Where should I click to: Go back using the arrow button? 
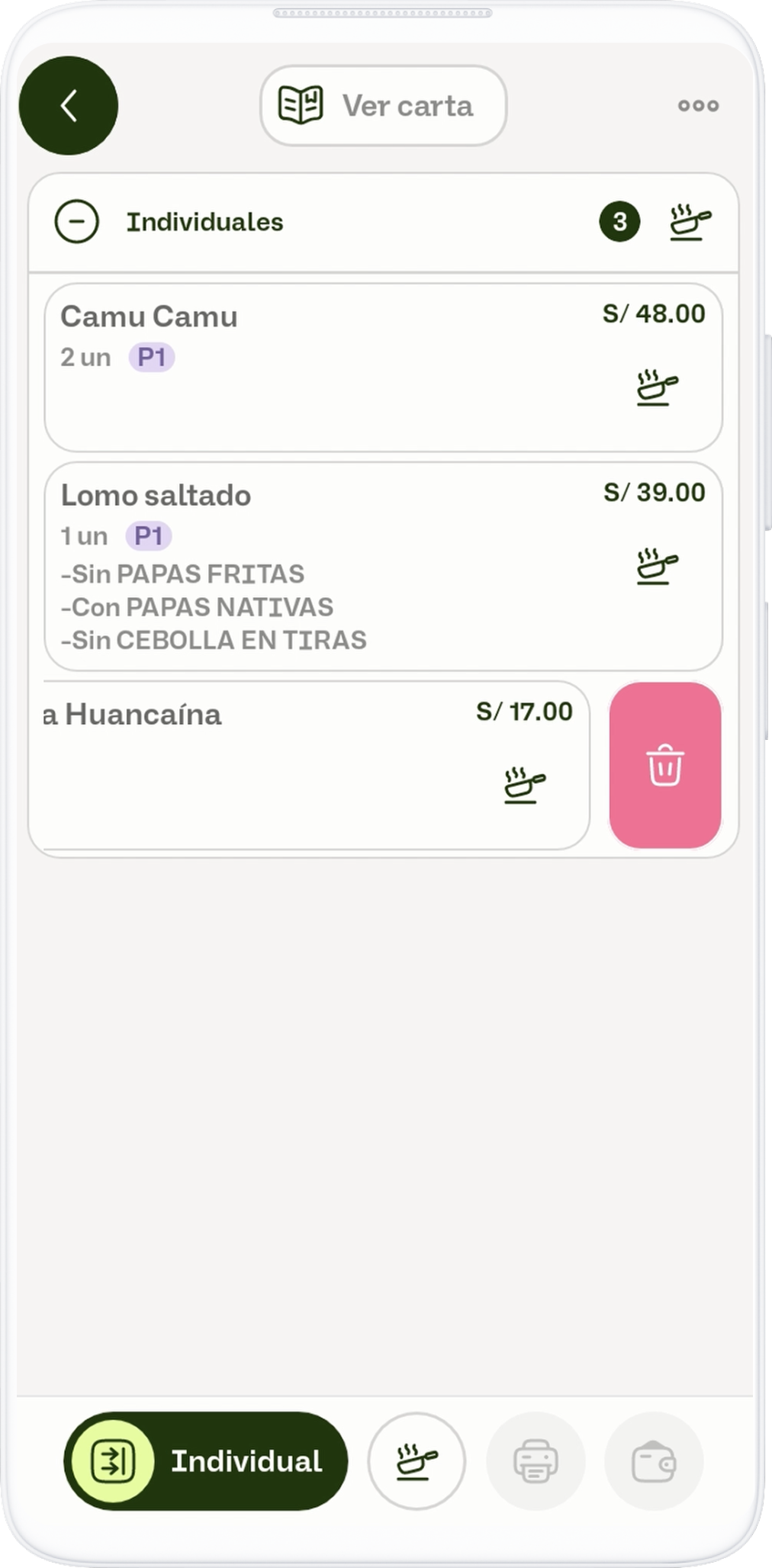(x=69, y=106)
